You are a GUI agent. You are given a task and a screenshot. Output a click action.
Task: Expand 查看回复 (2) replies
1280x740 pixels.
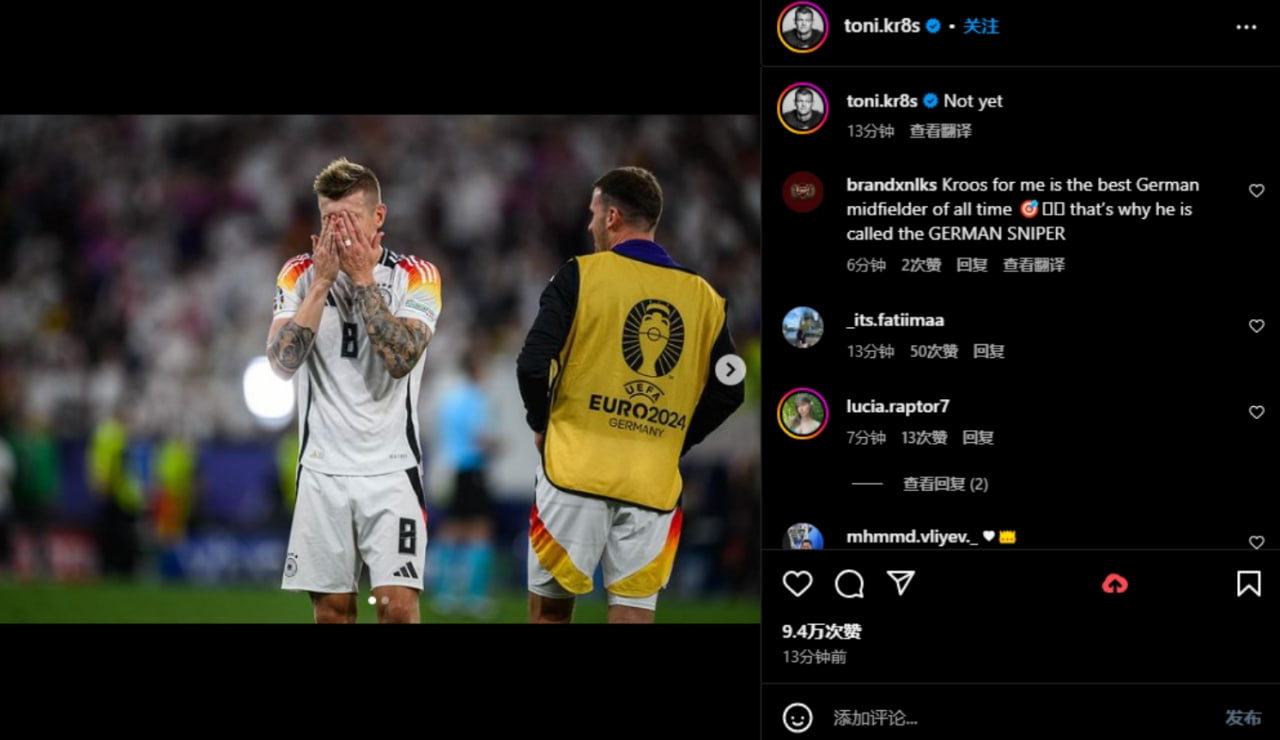(x=945, y=484)
